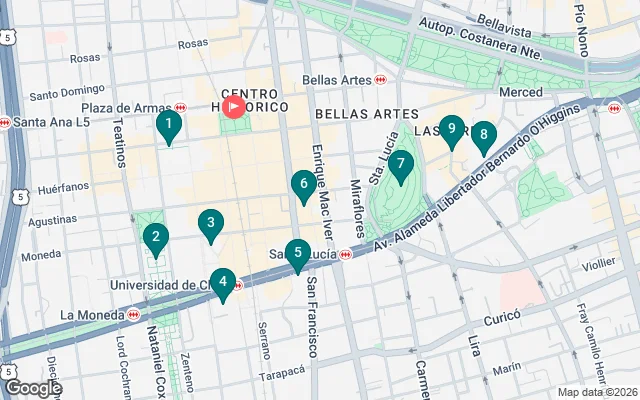Select map marker number 1
The width and height of the screenshot is (640, 400).
coord(169,126)
